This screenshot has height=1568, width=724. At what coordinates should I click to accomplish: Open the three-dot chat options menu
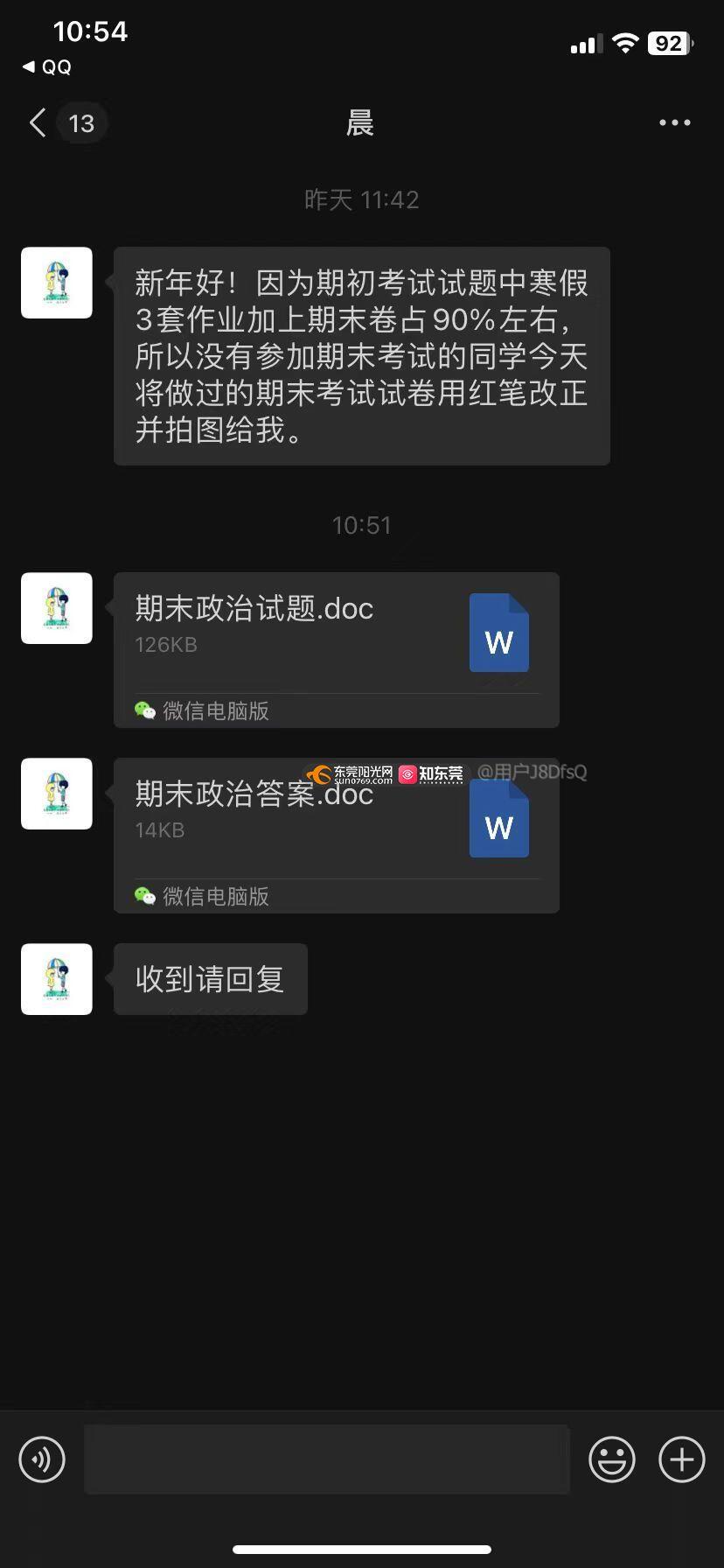674,123
